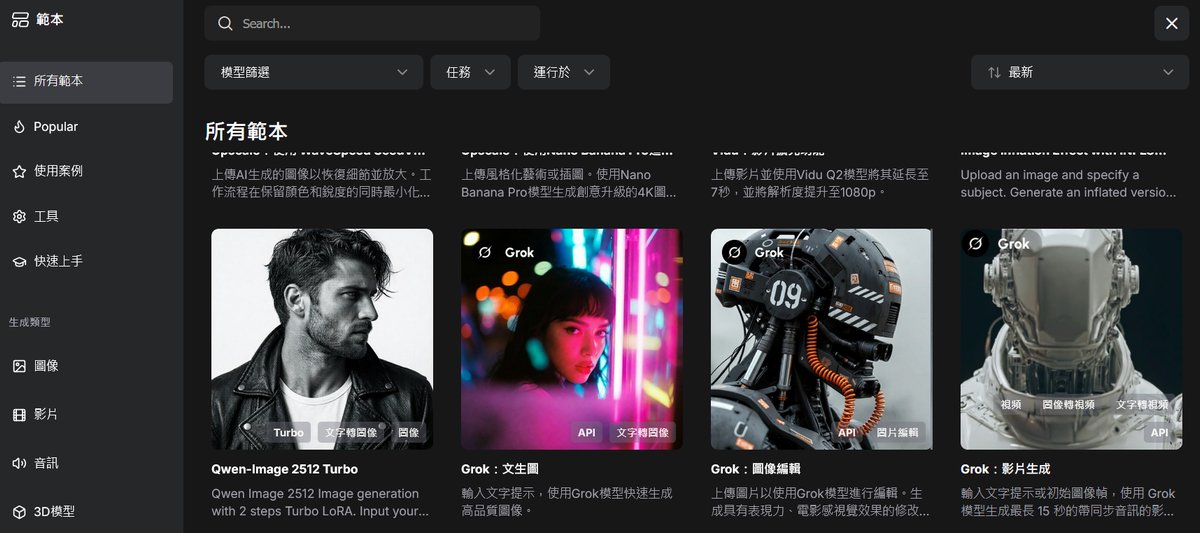The image size is (1200, 533).
Task: Open the Qwen-Image 2512 Turbo template
Action: click(x=322, y=339)
